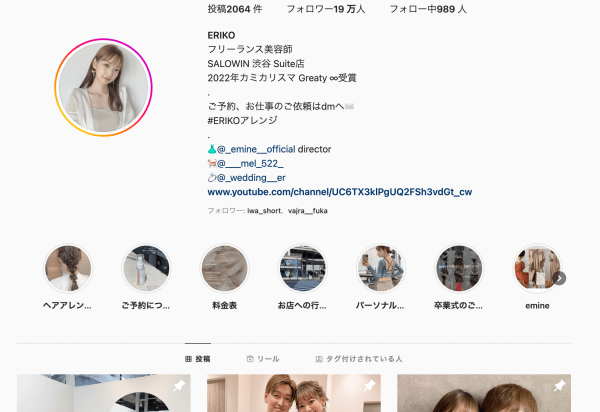Open the emine highlight
Screen dimensions: 600x412
click(x=536, y=270)
